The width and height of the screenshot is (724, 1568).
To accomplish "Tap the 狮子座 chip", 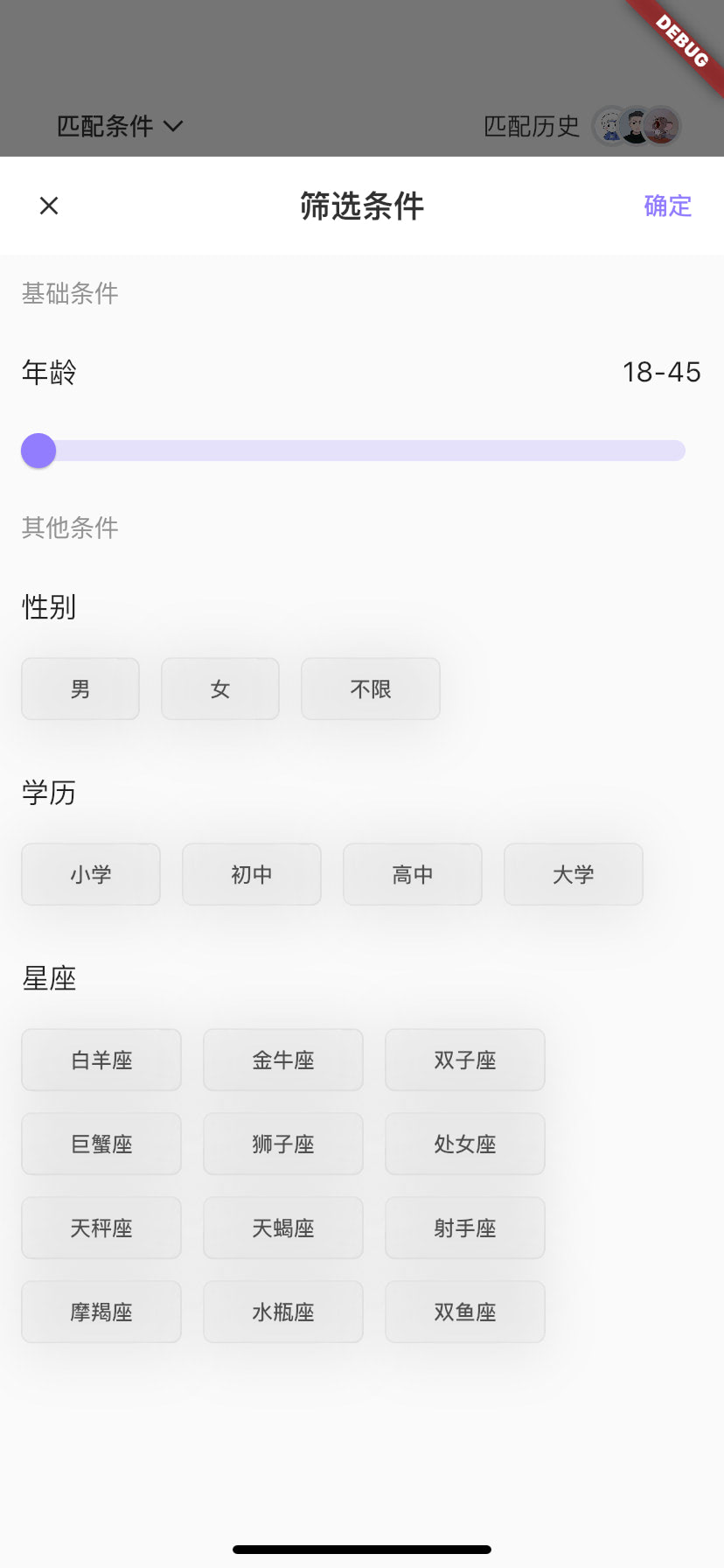I will [x=283, y=1144].
